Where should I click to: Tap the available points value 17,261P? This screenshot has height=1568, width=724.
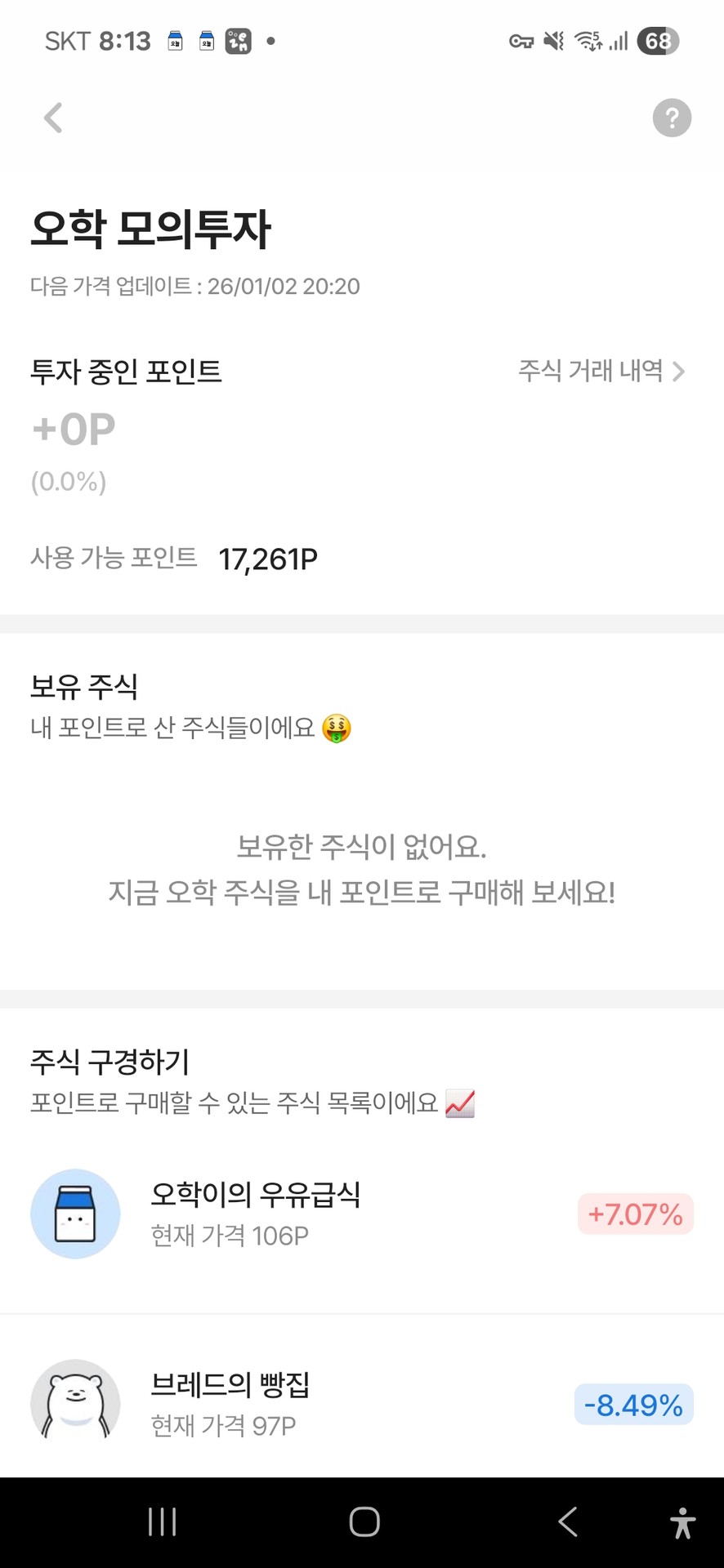267,558
